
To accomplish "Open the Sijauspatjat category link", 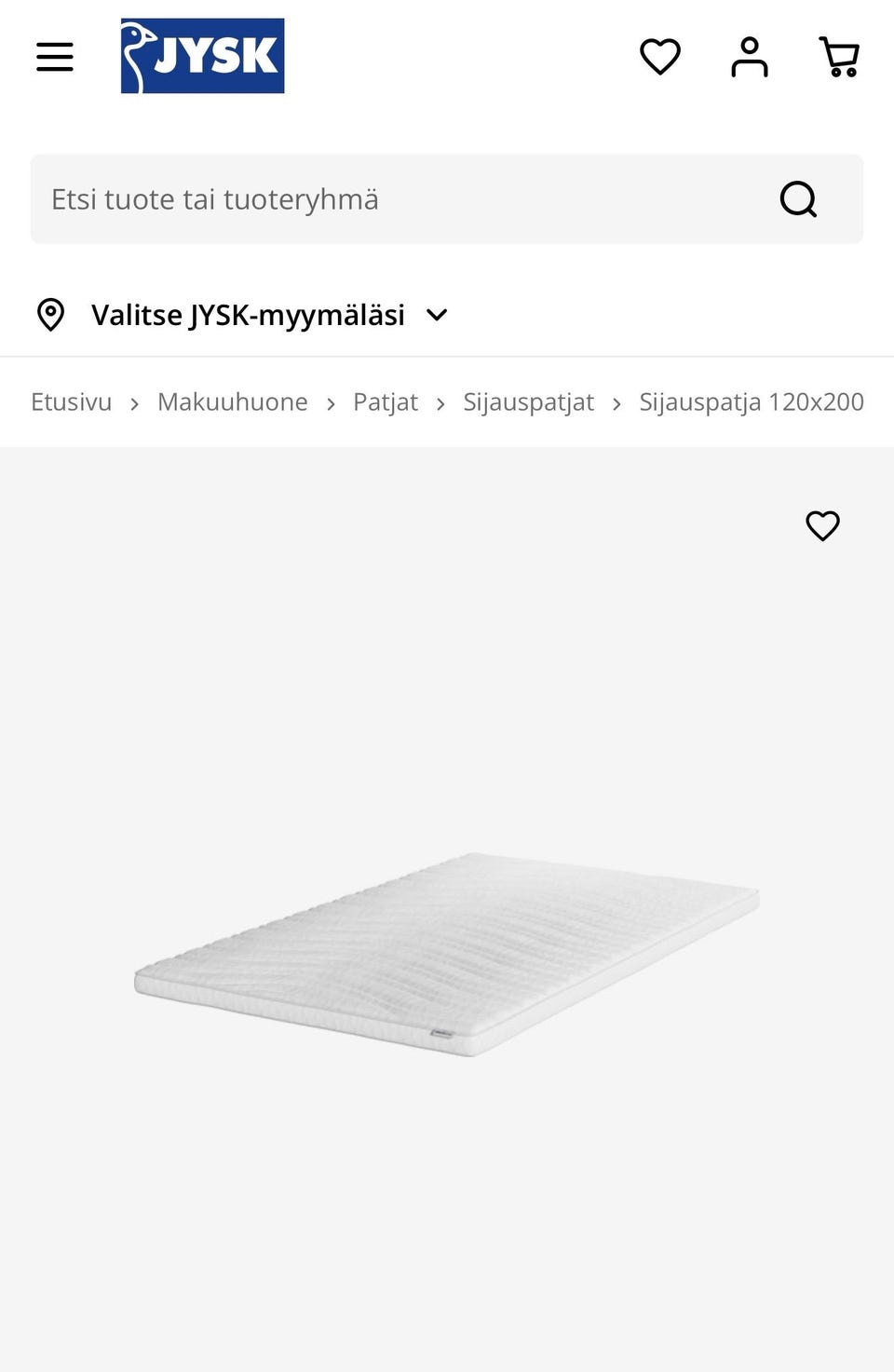I will pyautogui.click(x=528, y=401).
